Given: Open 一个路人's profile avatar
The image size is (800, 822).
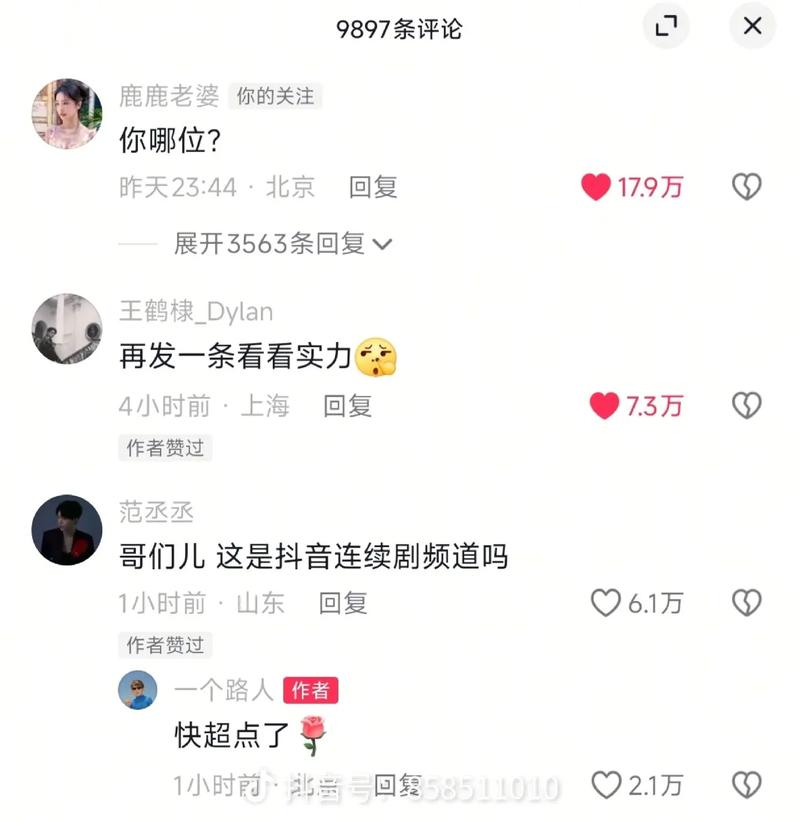Looking at the screenshot, I should (138, 690).
